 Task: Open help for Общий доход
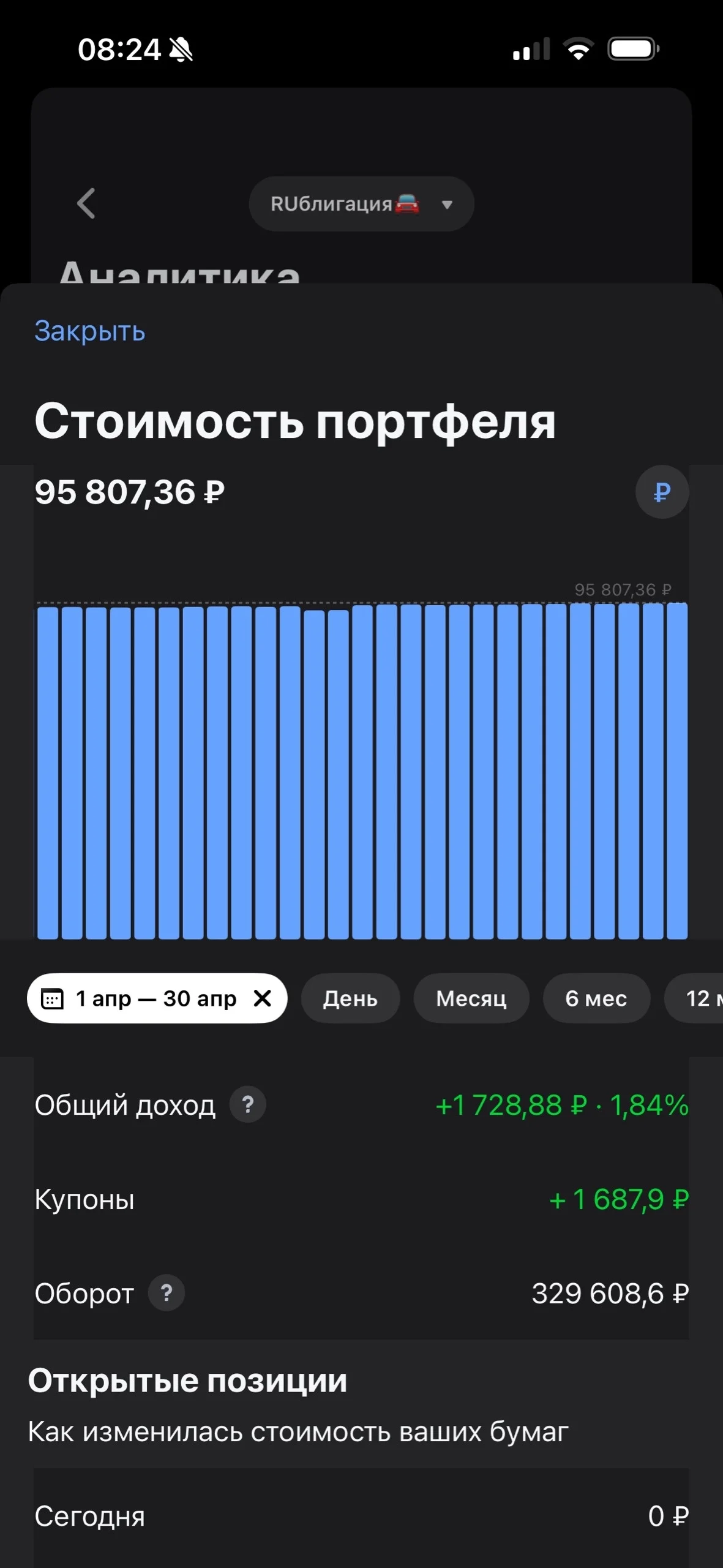point(248,1104)
